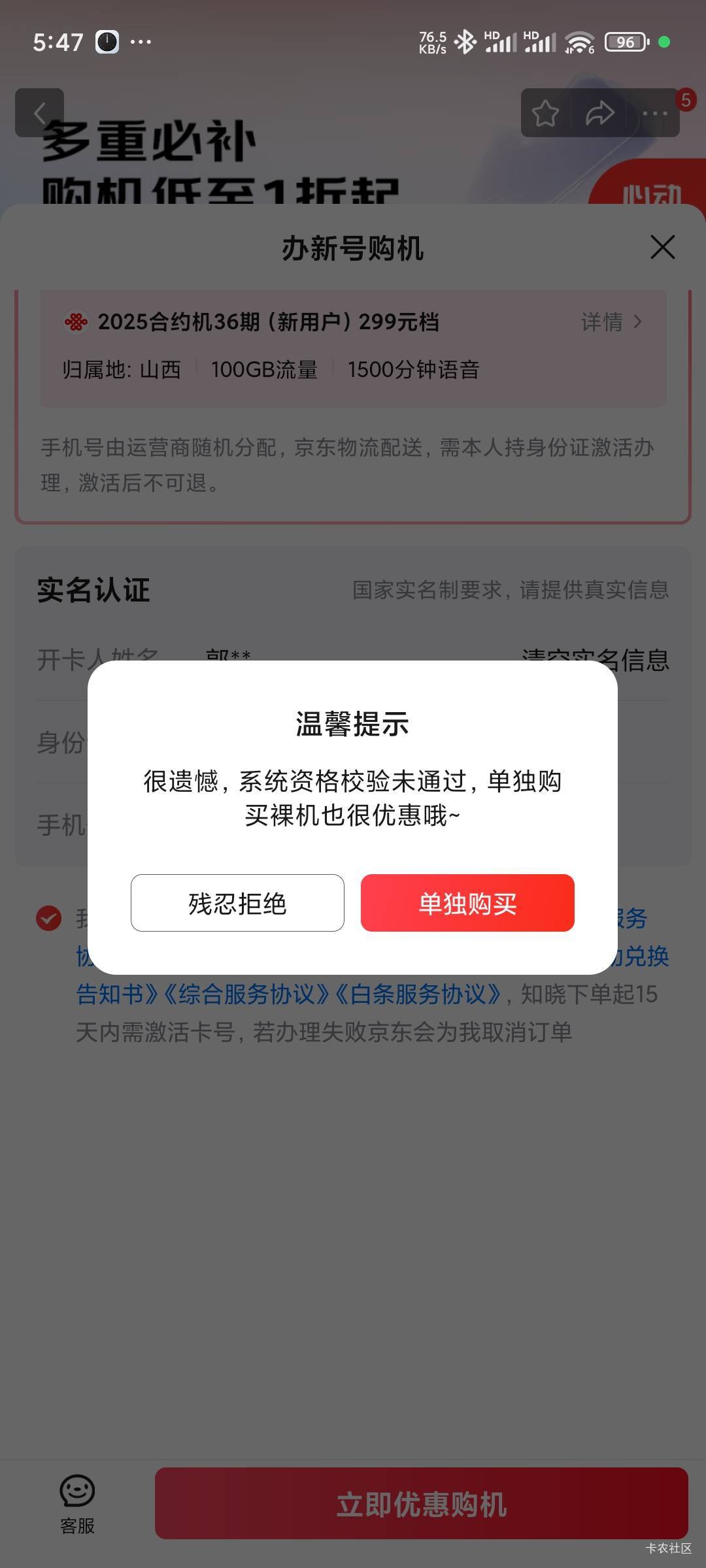The height and width of the screenshot is (1568, 706).
Task: Go back with the top-left arrow
Action: point(40,113)
